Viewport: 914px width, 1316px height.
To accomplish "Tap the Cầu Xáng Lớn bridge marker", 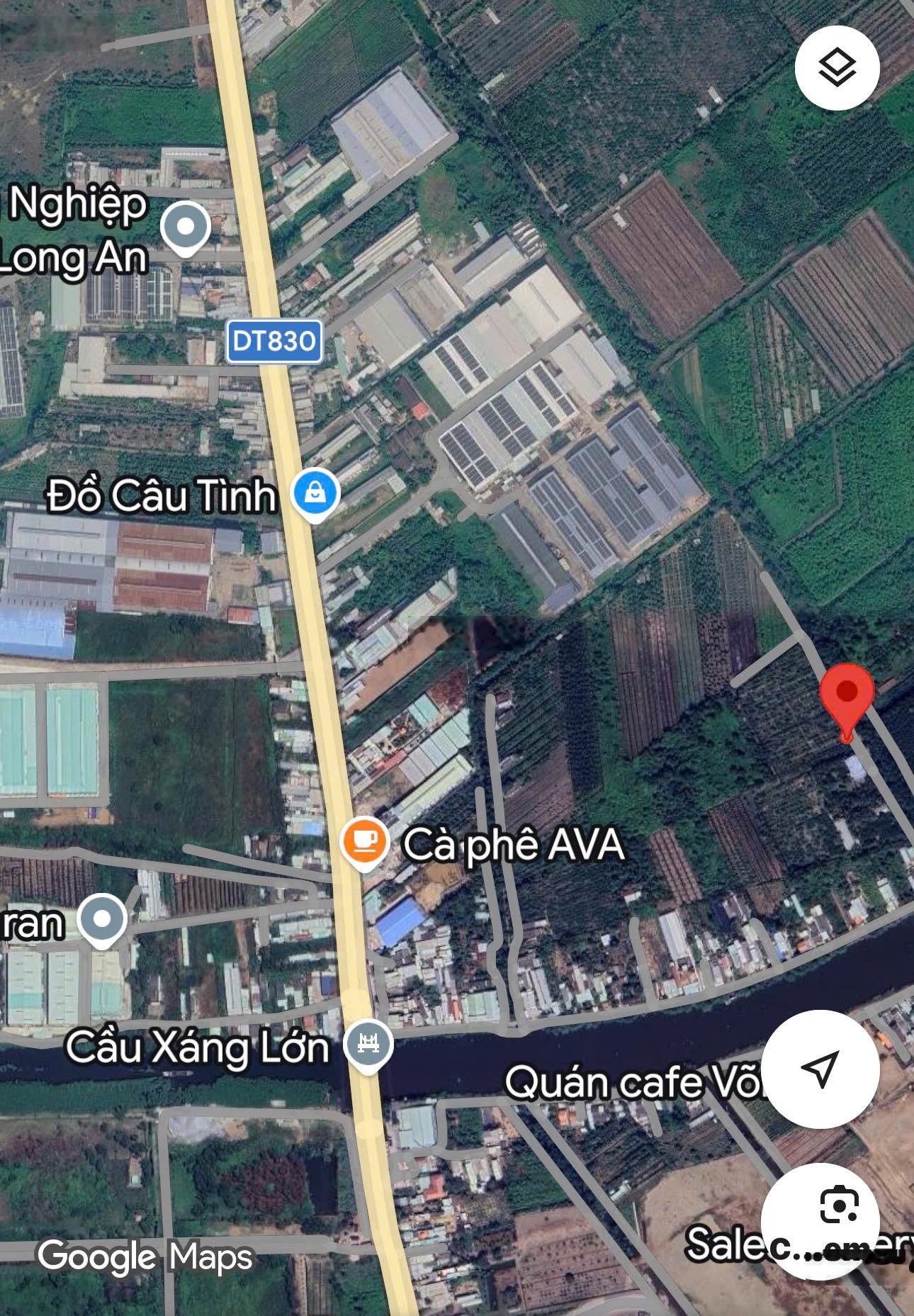I will click(368, 1046).
